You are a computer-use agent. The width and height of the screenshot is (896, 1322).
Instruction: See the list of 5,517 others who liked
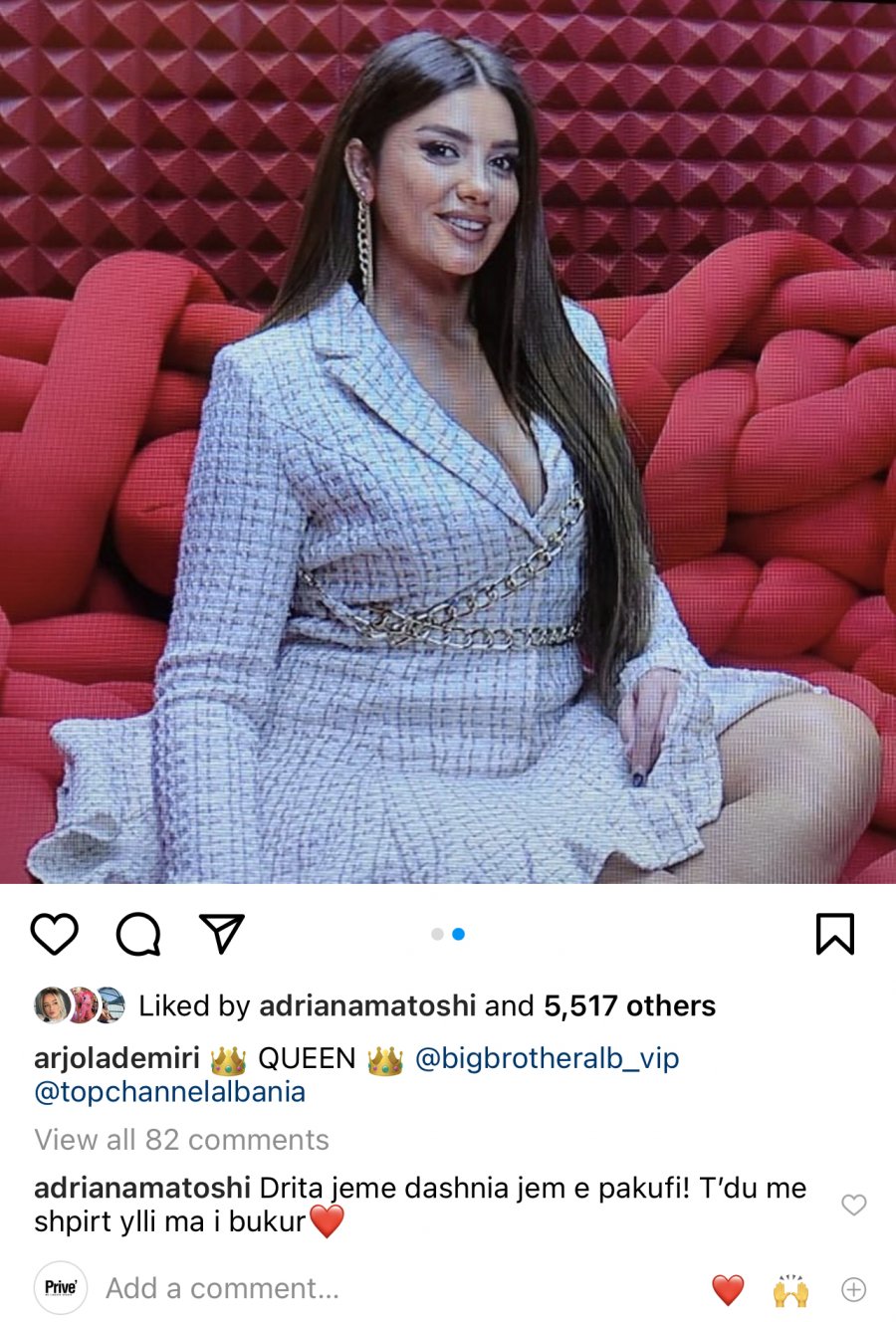pyautogui.click(x=629, y=1006)
